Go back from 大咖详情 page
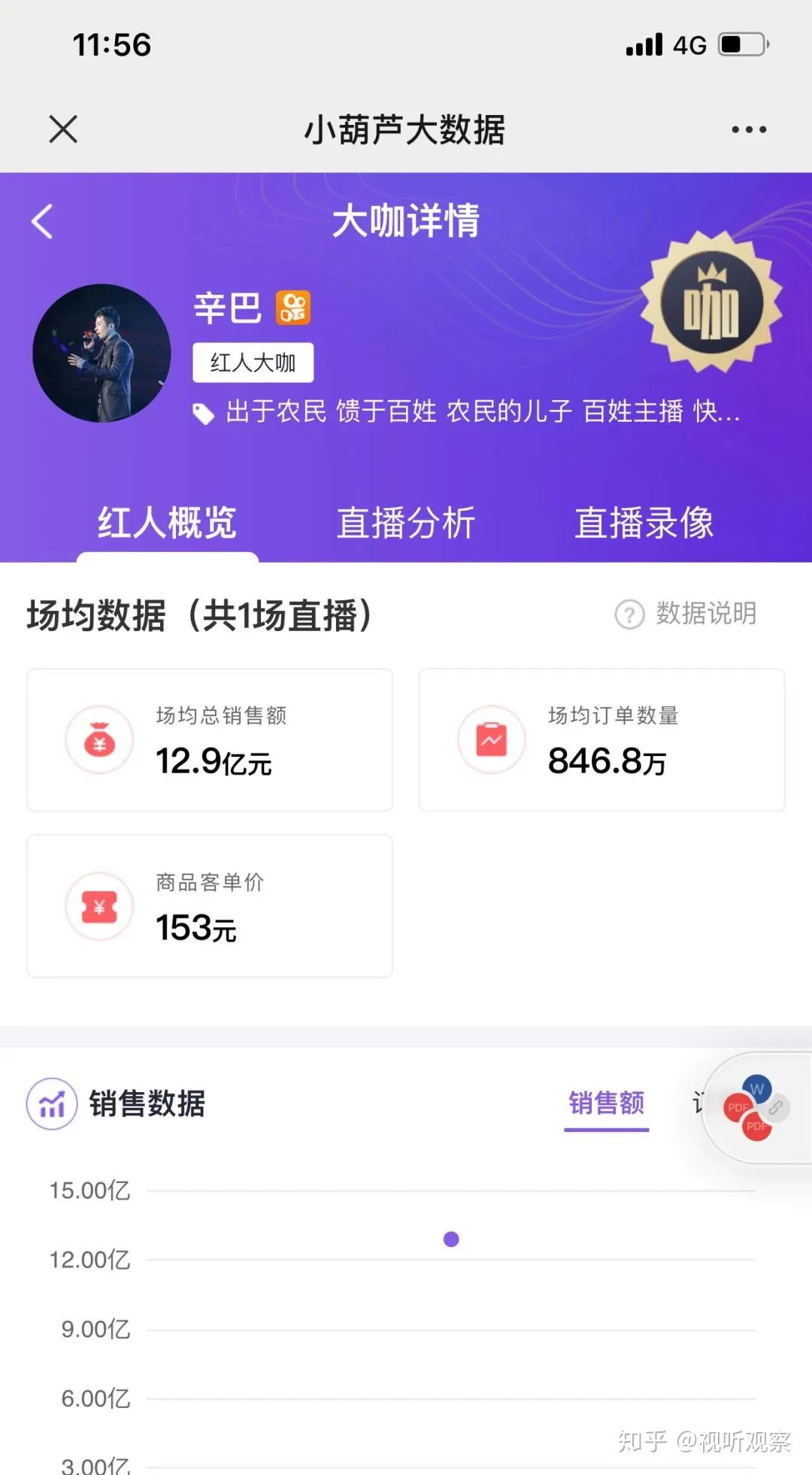Screen dimensions: 812x1475 pyautogui.click(x=42, y=222)
